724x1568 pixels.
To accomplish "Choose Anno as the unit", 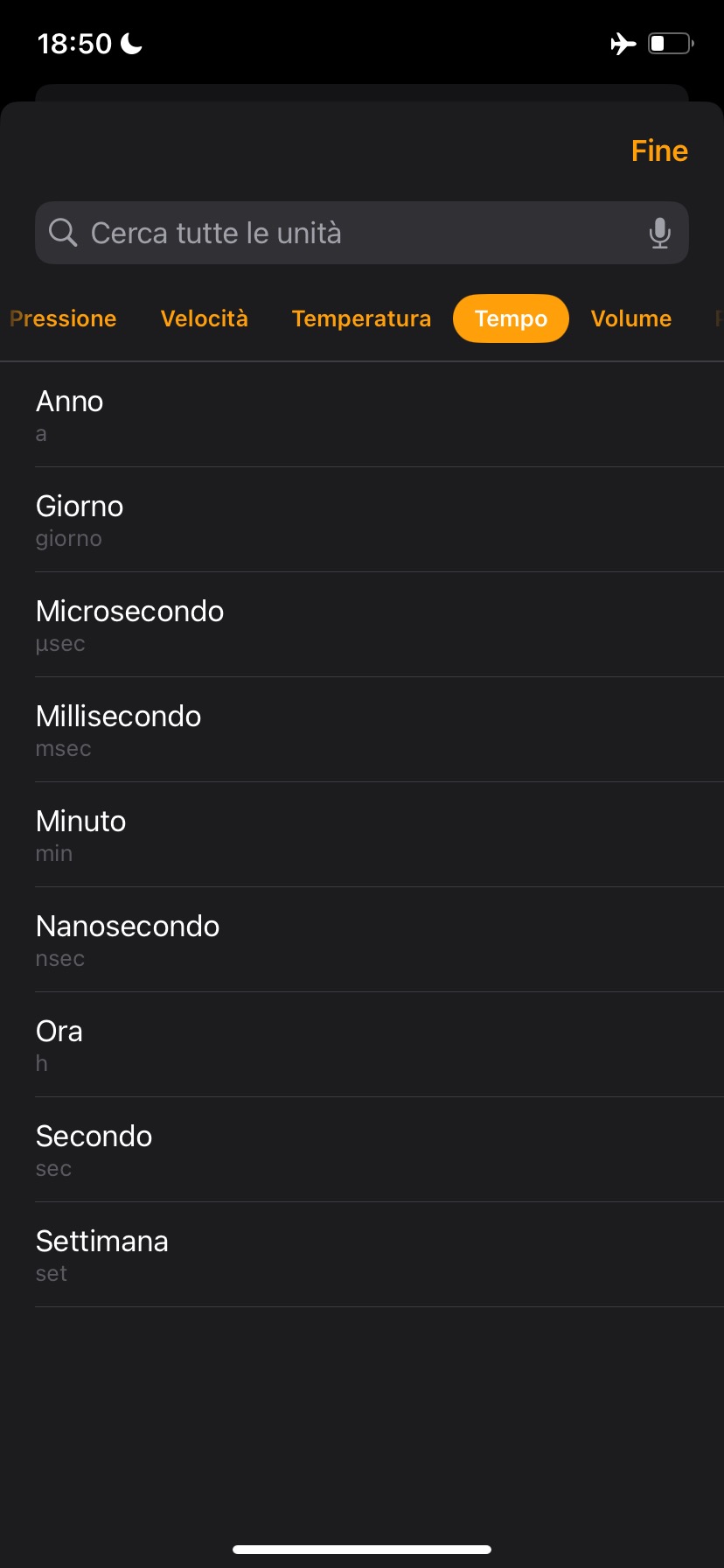I will coord(362,415).
